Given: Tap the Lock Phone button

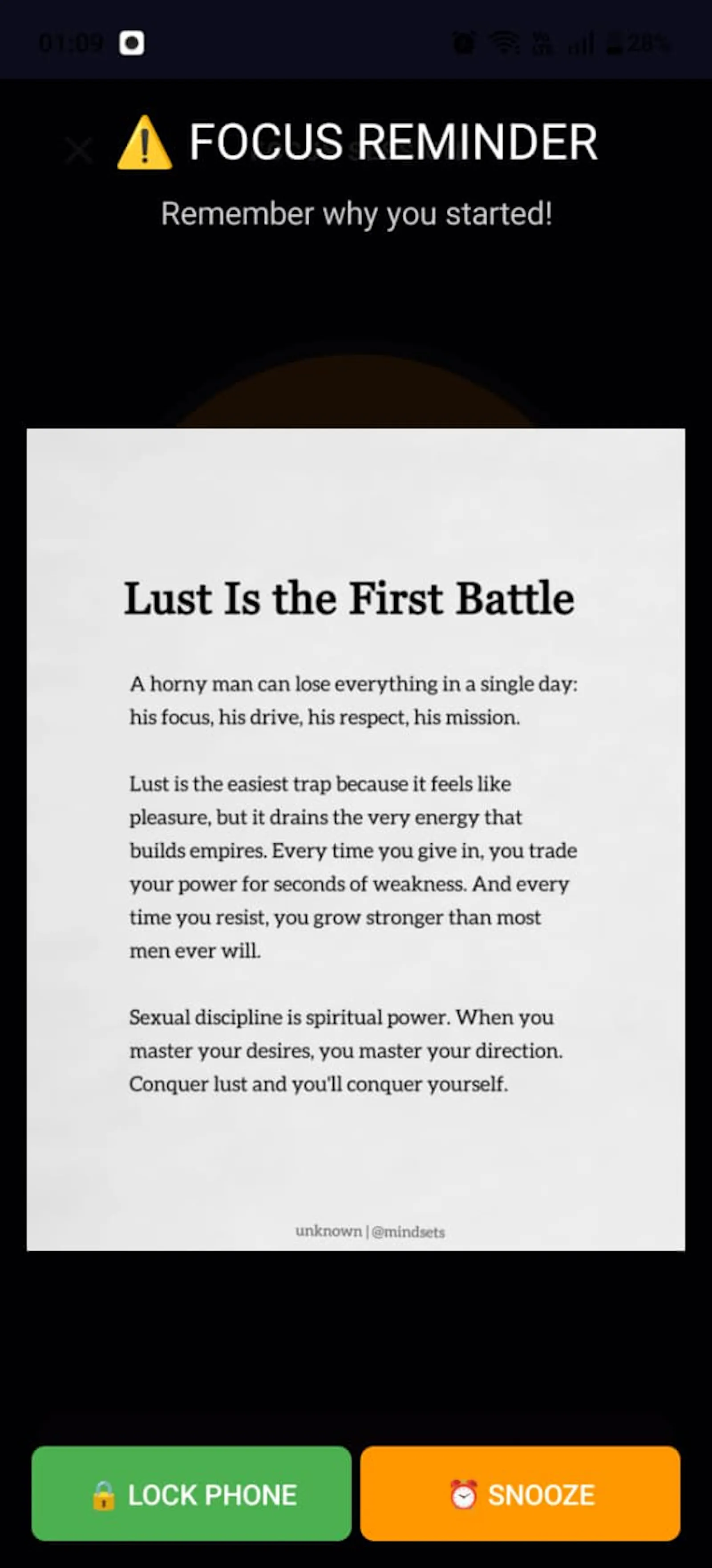Looking at the screenshot, I should pyautogui.click(x=191, y=1494).
